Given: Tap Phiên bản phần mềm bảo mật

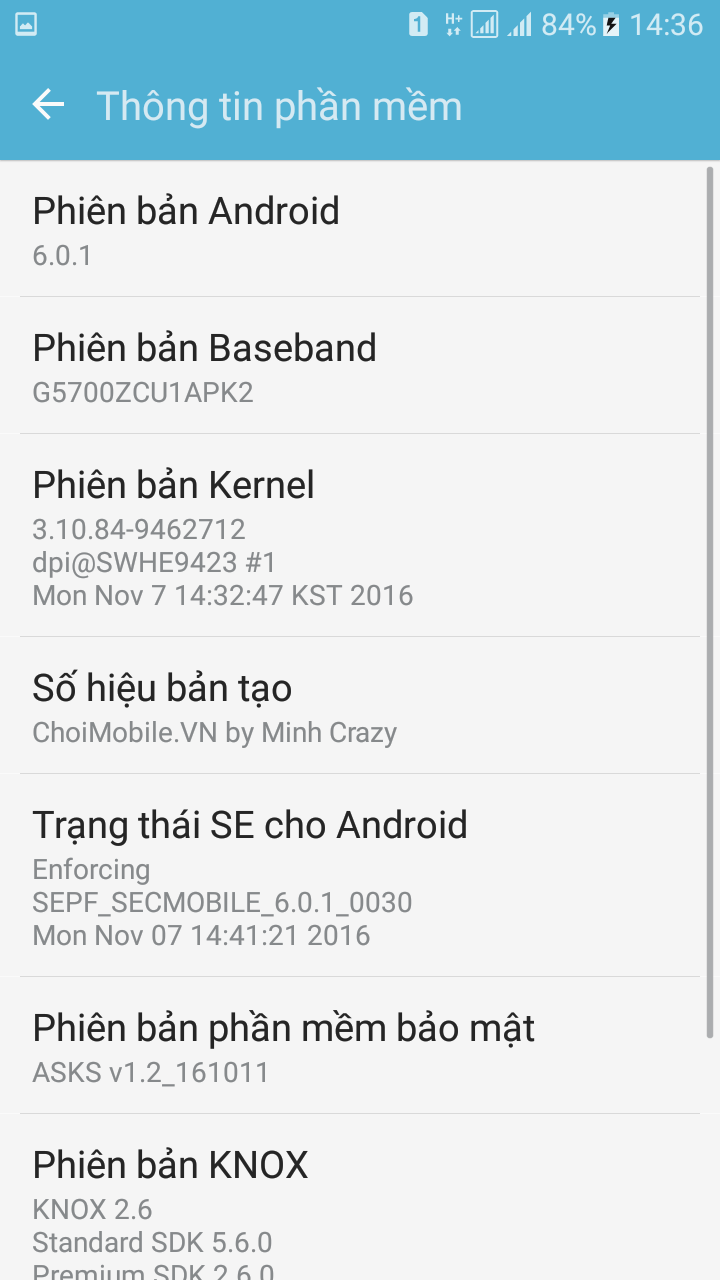Looking at the screenshot, I should tap(360, 1045).
